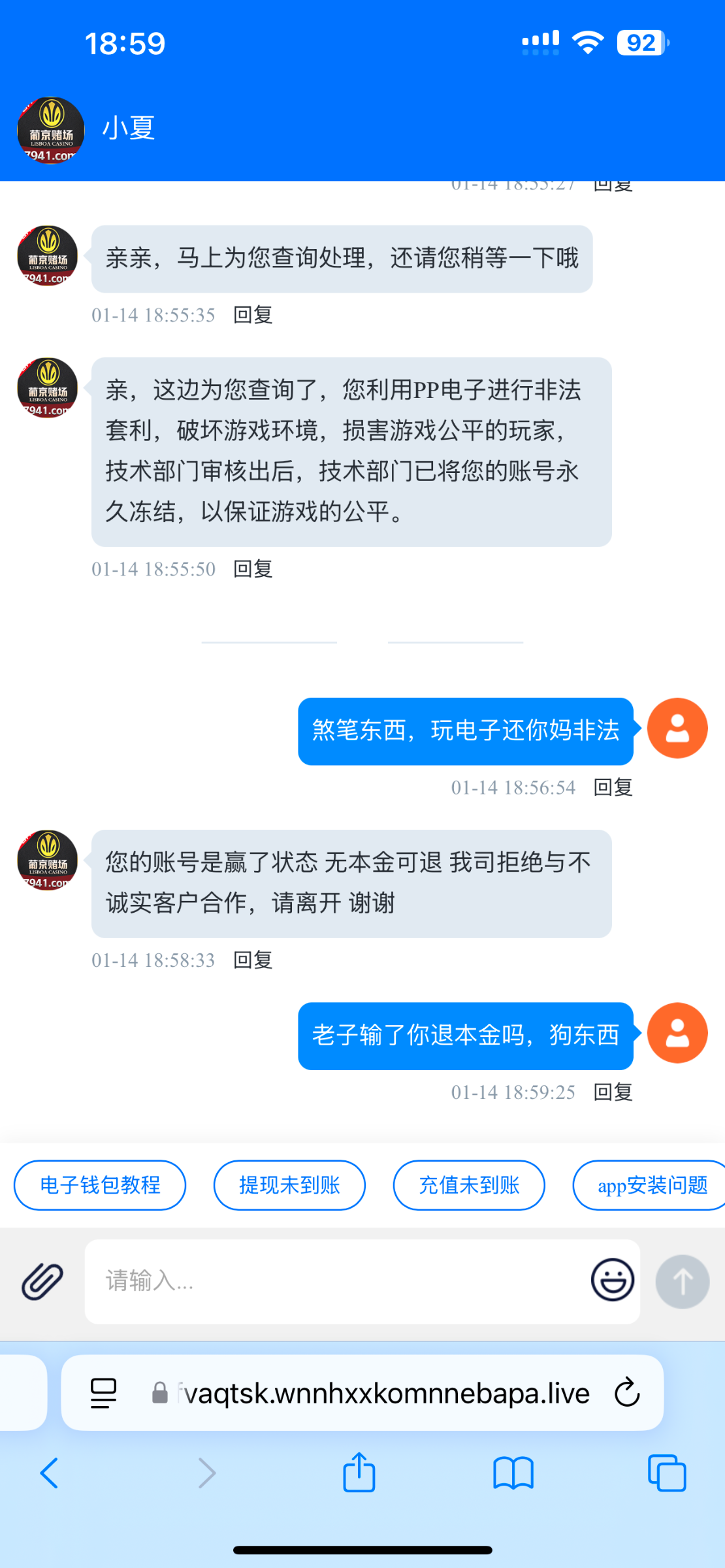Reply to the 18:58:33 agent message
The height and width of the screenshot is (1568, 725).
pyautogui.click(x=253, y=960)
